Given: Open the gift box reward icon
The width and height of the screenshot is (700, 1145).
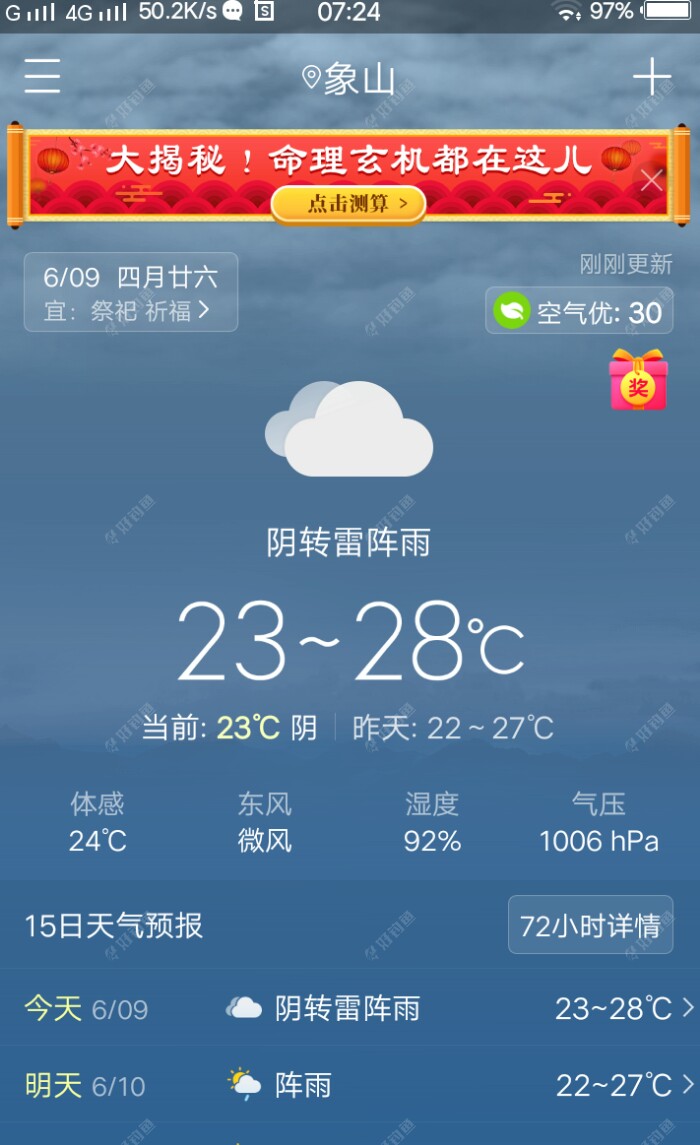Looking at the screenshot, I should tap(638, 380).
